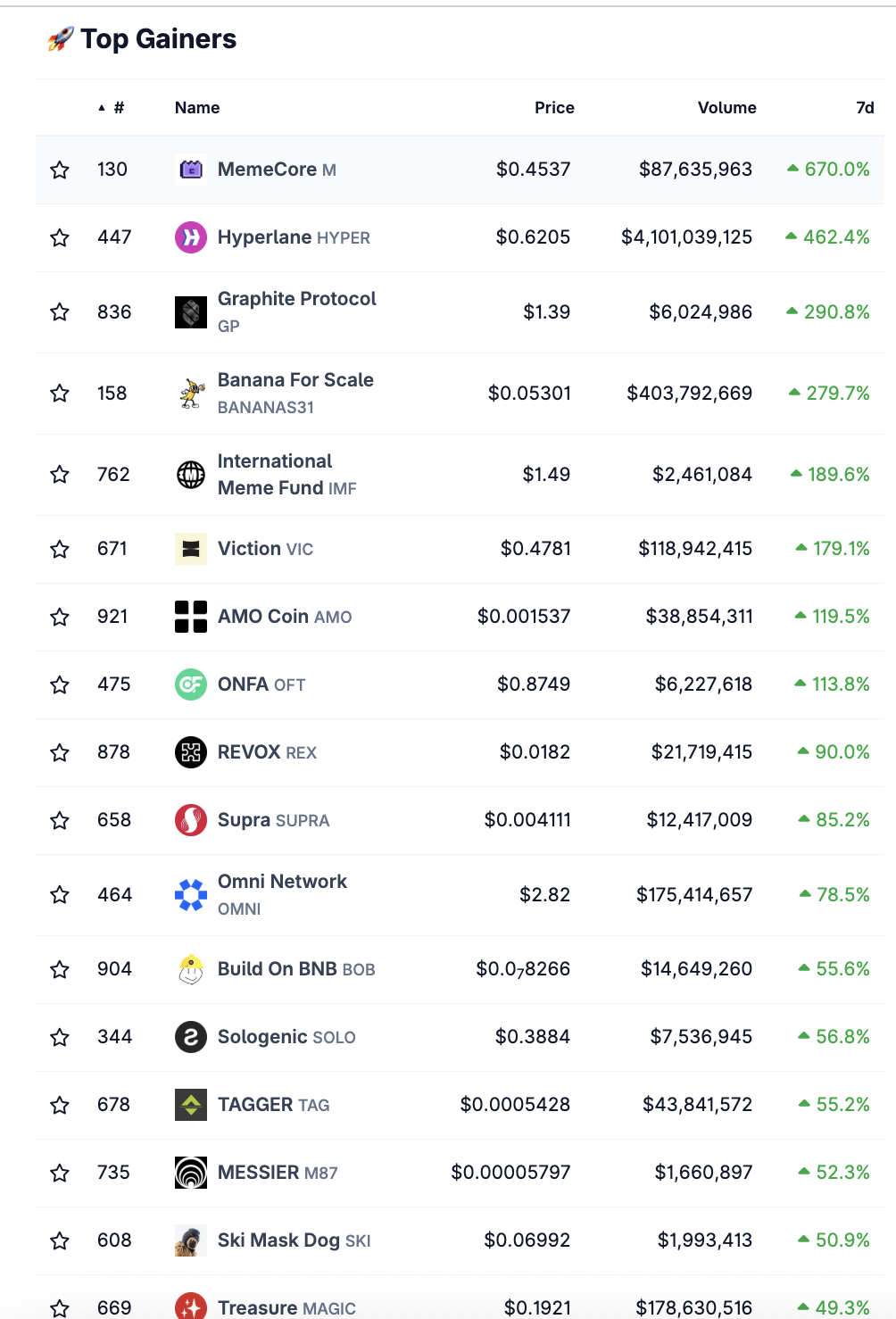Image resolution: width=896 pixels, height=1319 pixels.
Task: Open the MemeCore coin page
Action: coord(266,170)
